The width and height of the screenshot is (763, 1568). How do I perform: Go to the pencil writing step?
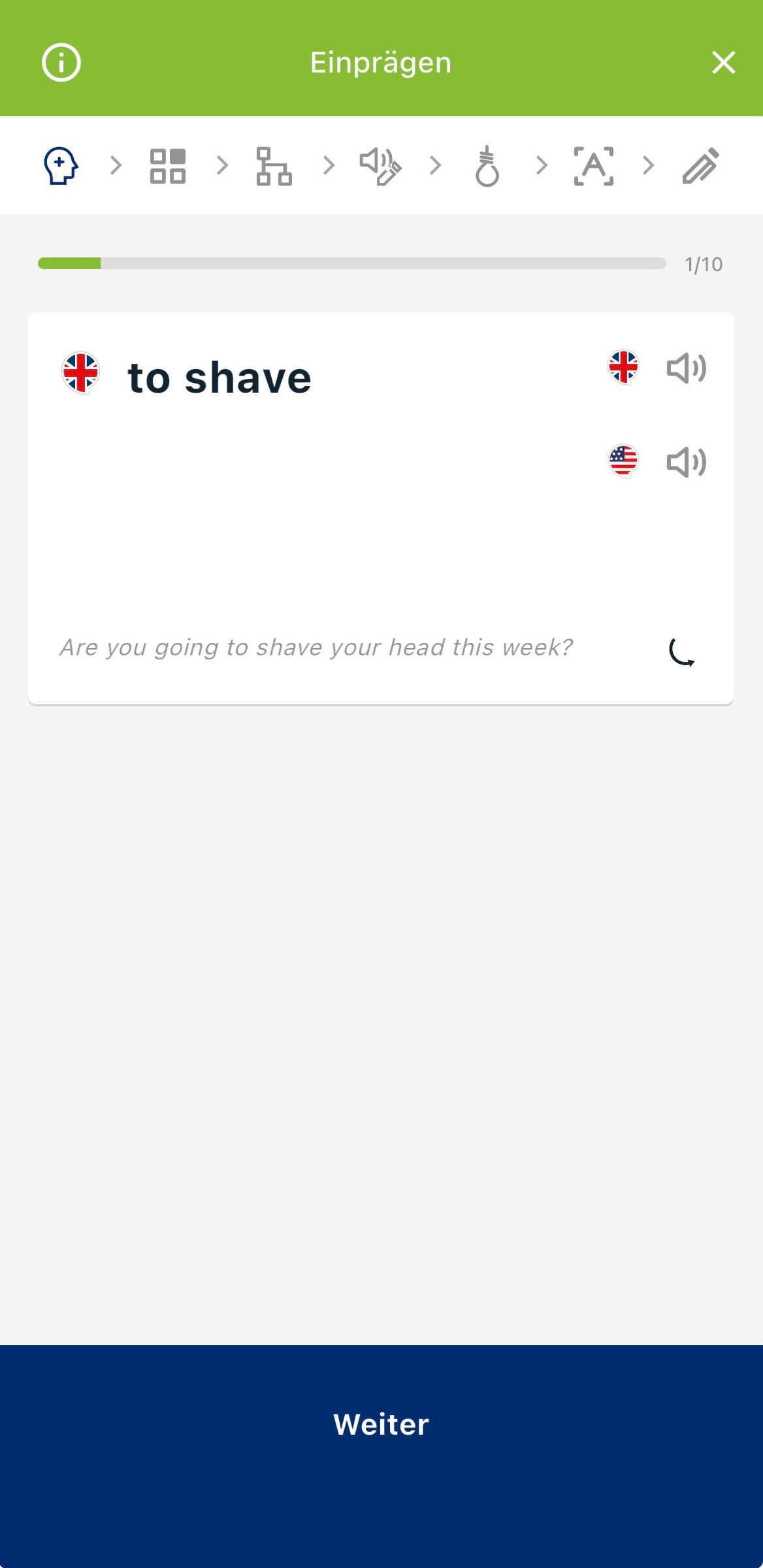click(x=700, y=166)
